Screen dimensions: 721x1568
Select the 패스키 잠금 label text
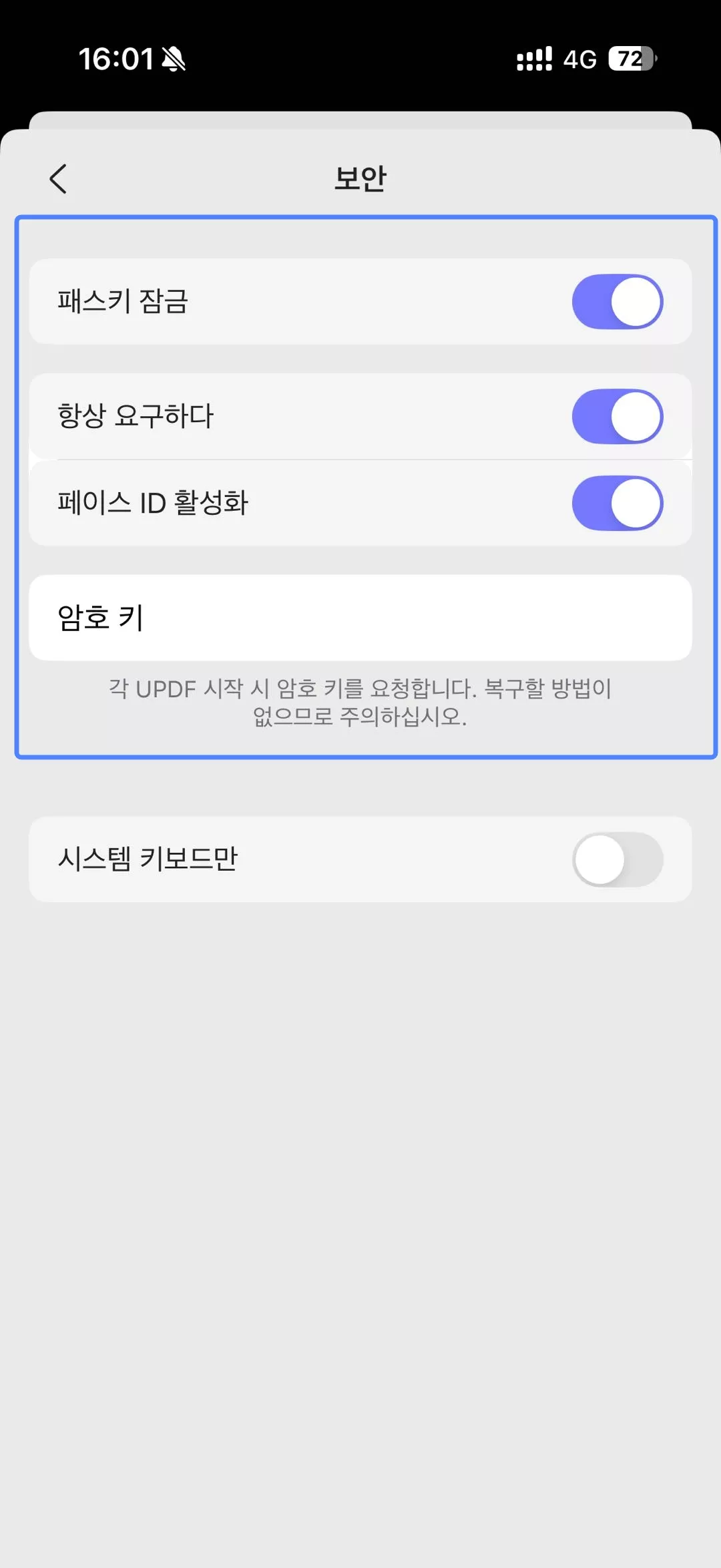[x=123, y=302]
